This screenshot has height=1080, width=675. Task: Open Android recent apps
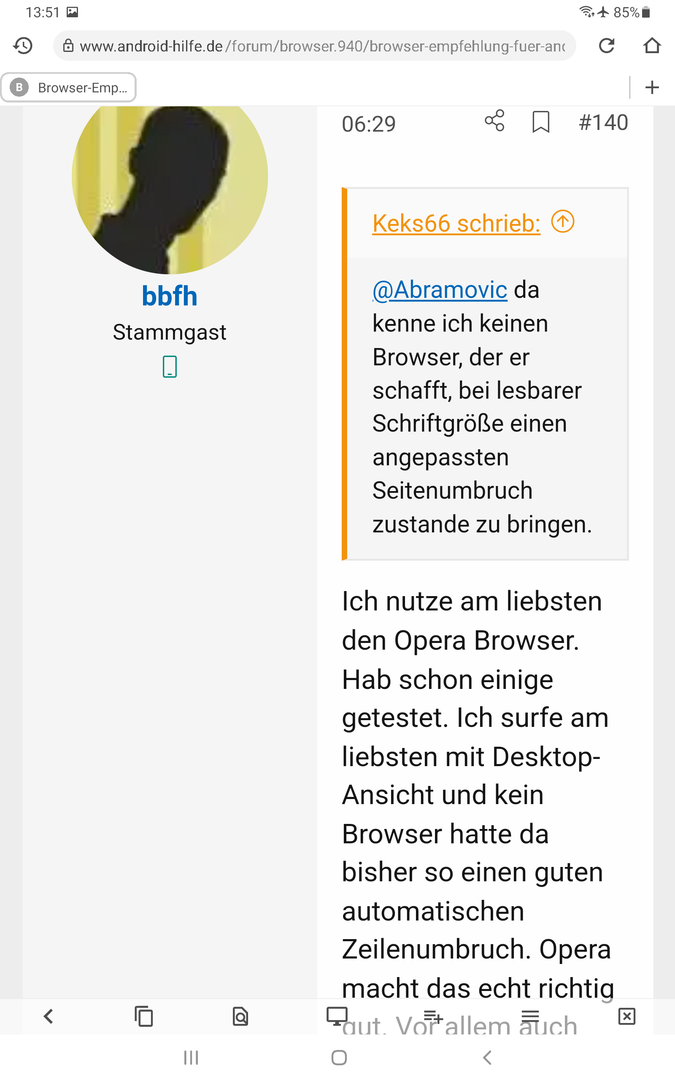tap(191, 1057)
